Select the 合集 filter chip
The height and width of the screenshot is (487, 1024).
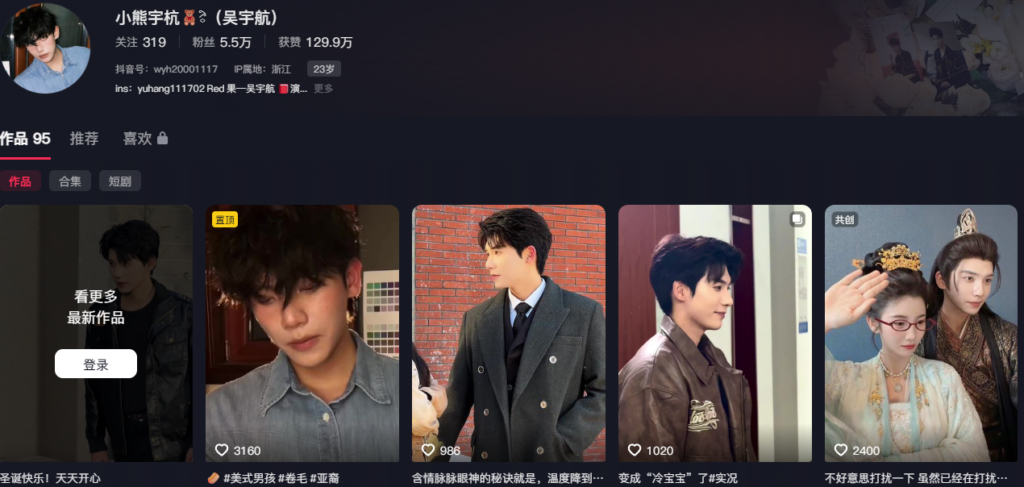coord(70,181)
